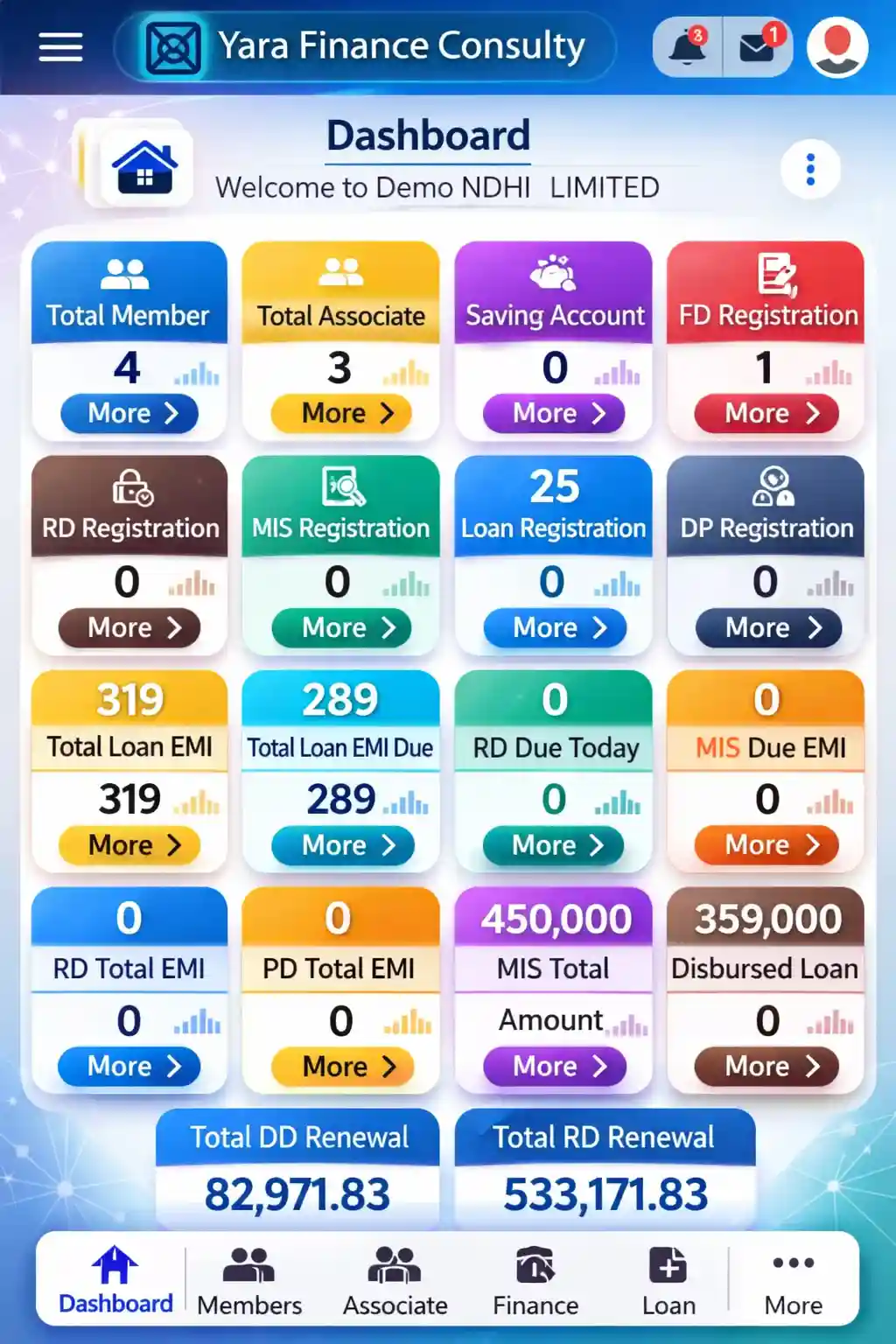Switch to the Members tab
896x1344 pixels.
click(x=248, y=1280)
